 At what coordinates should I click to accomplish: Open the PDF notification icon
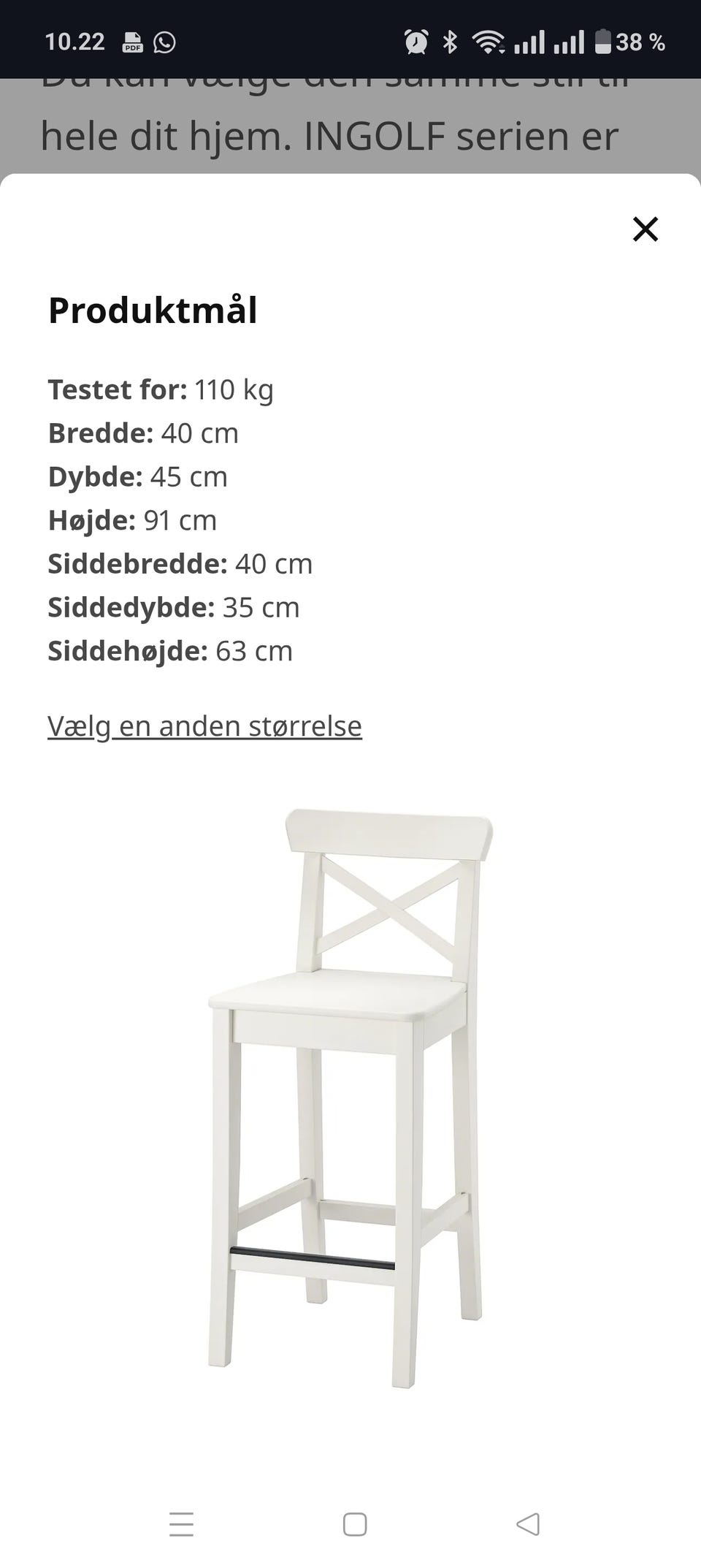[134, 42]
